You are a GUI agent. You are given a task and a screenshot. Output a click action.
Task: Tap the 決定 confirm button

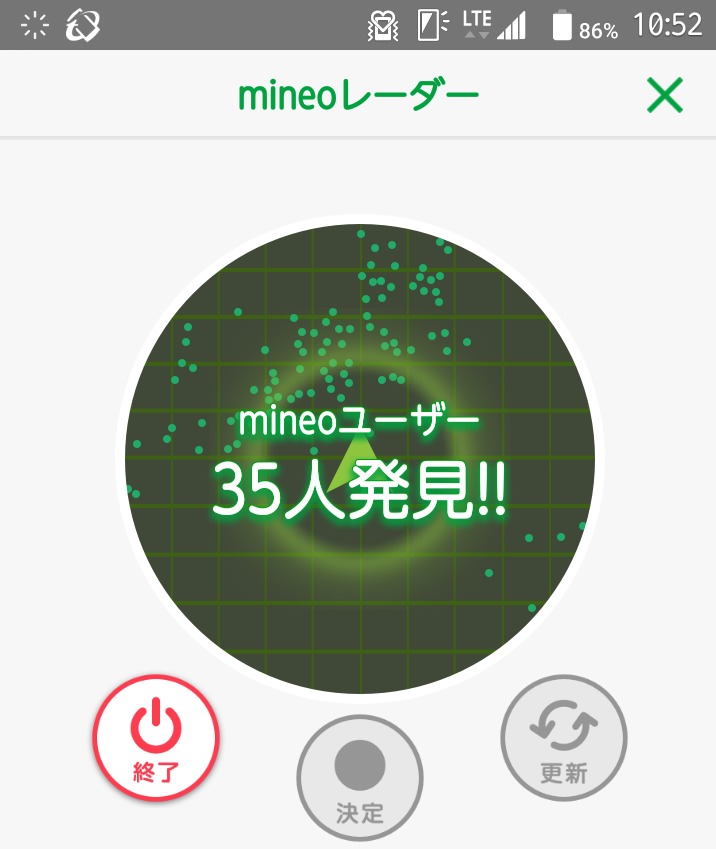point(360,777)
